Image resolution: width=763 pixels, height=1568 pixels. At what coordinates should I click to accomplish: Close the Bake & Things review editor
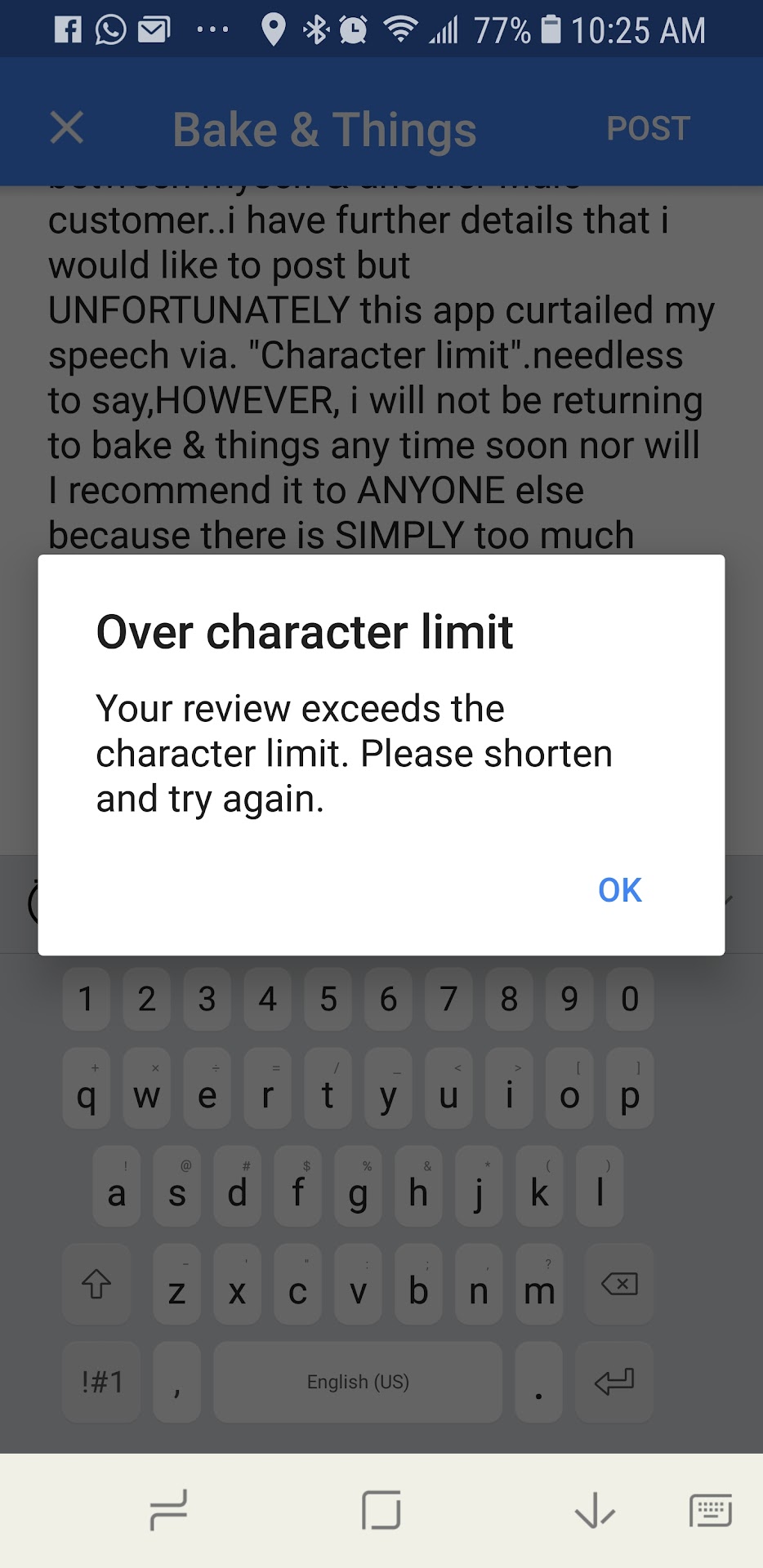(x=67, y=128)
